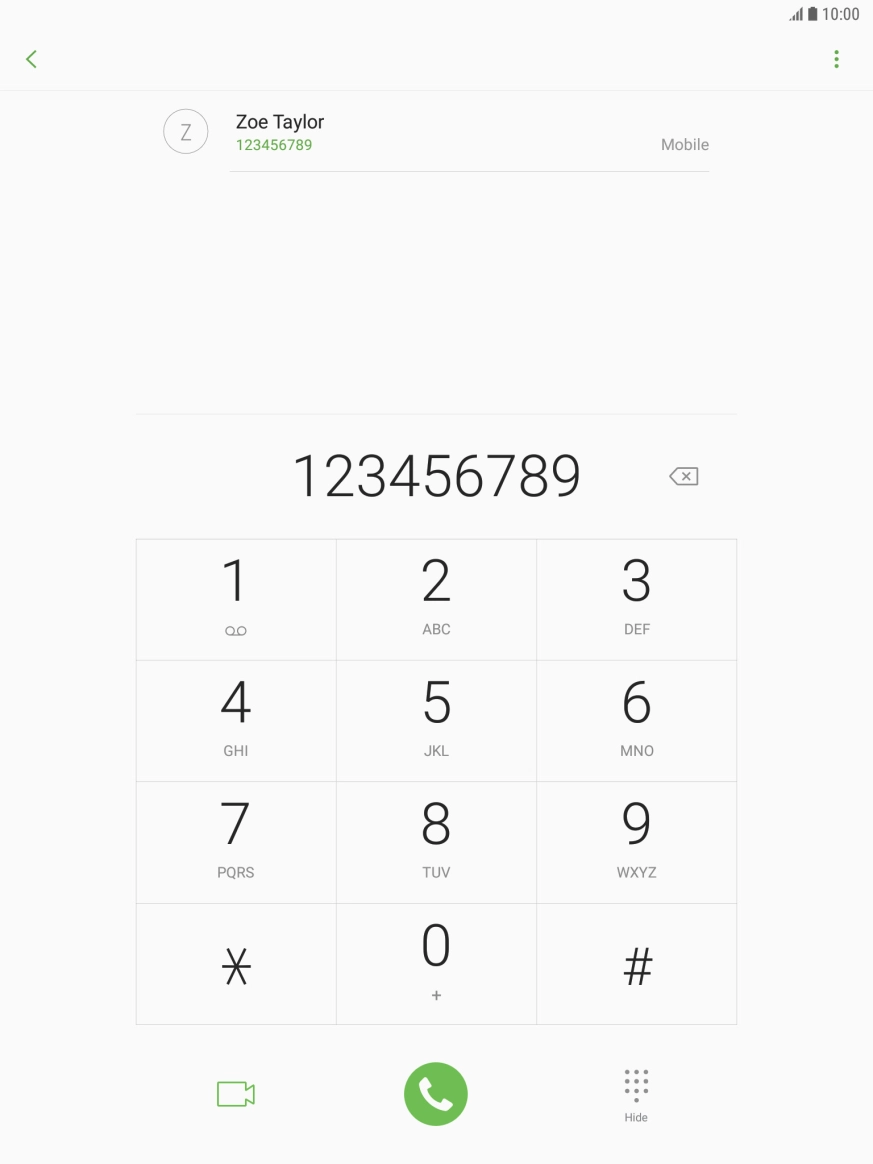
Task: Tap the 7 PQRS key
Action: [235, 842]
